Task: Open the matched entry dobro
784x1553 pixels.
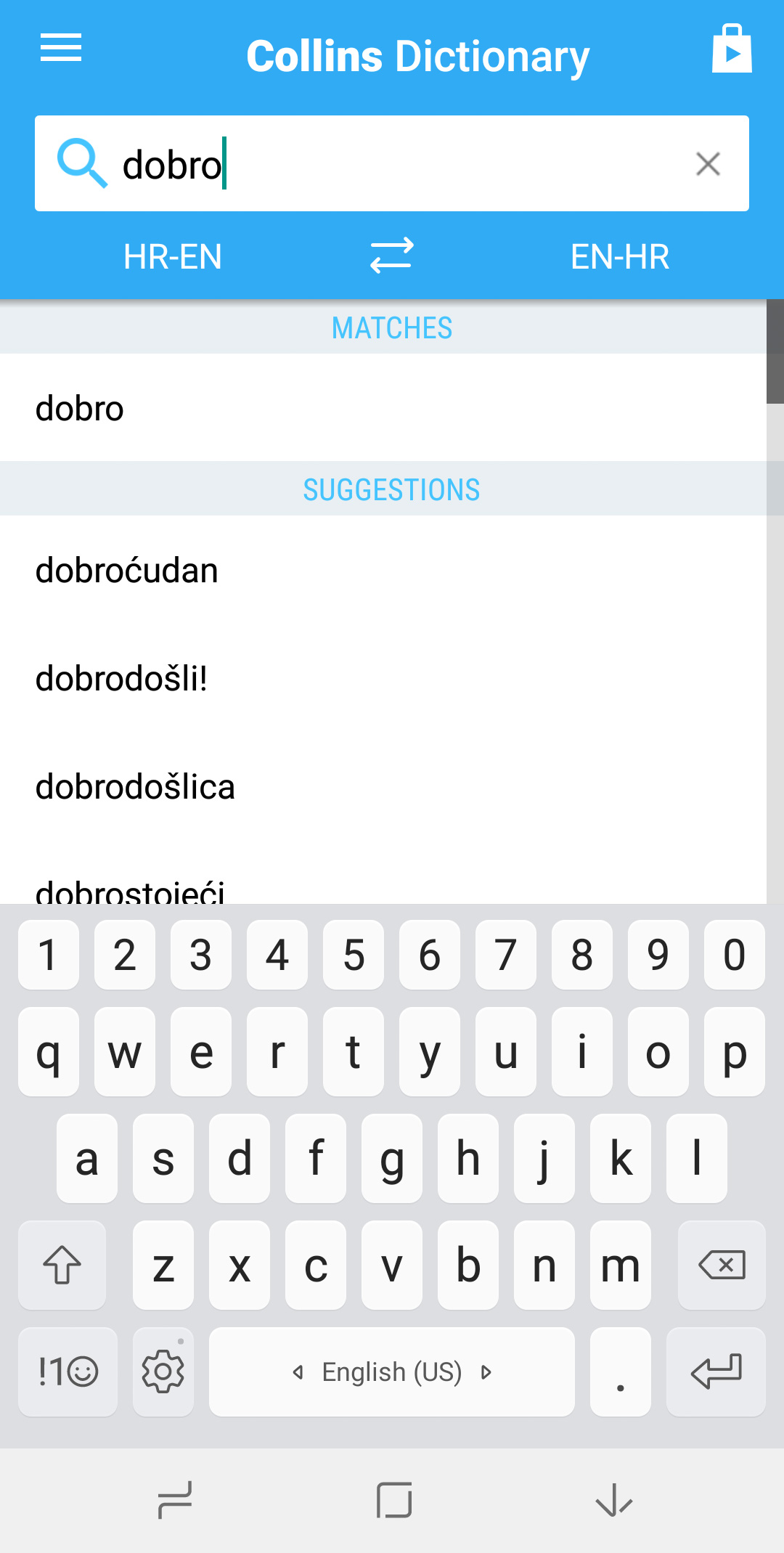Action: (383, 408)
